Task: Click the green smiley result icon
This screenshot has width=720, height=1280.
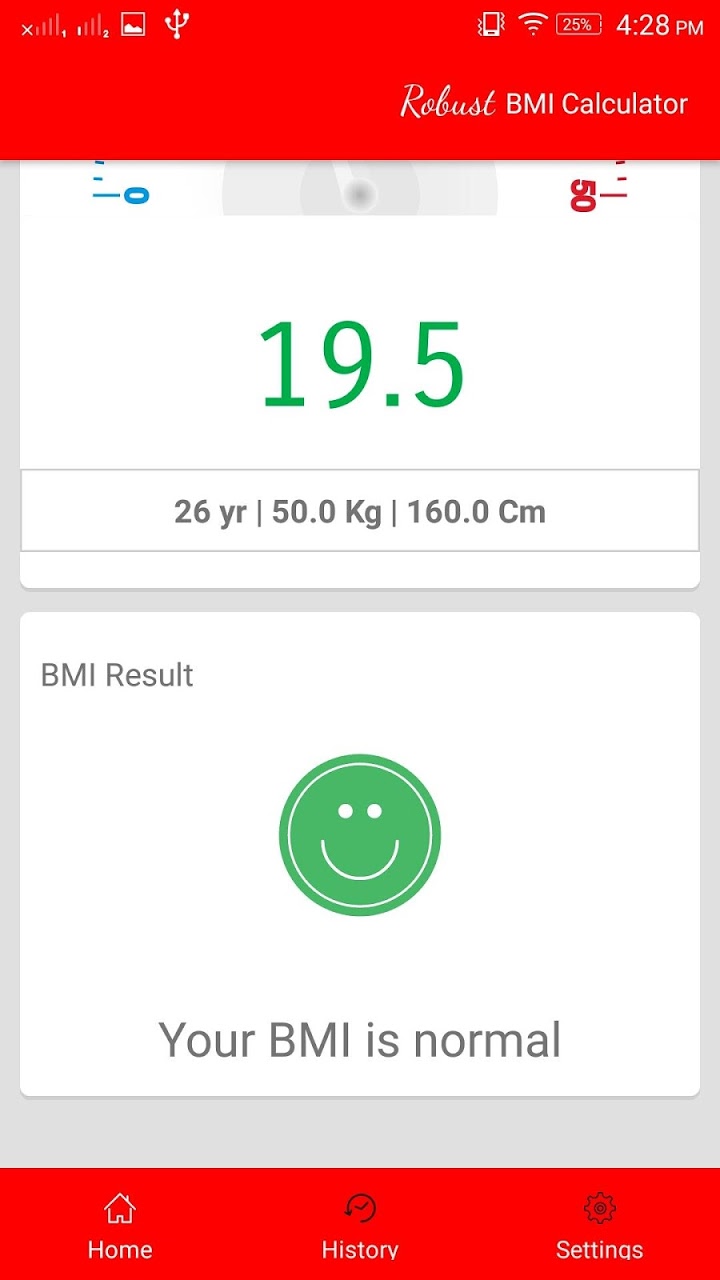Action: [x=360, y=835]
